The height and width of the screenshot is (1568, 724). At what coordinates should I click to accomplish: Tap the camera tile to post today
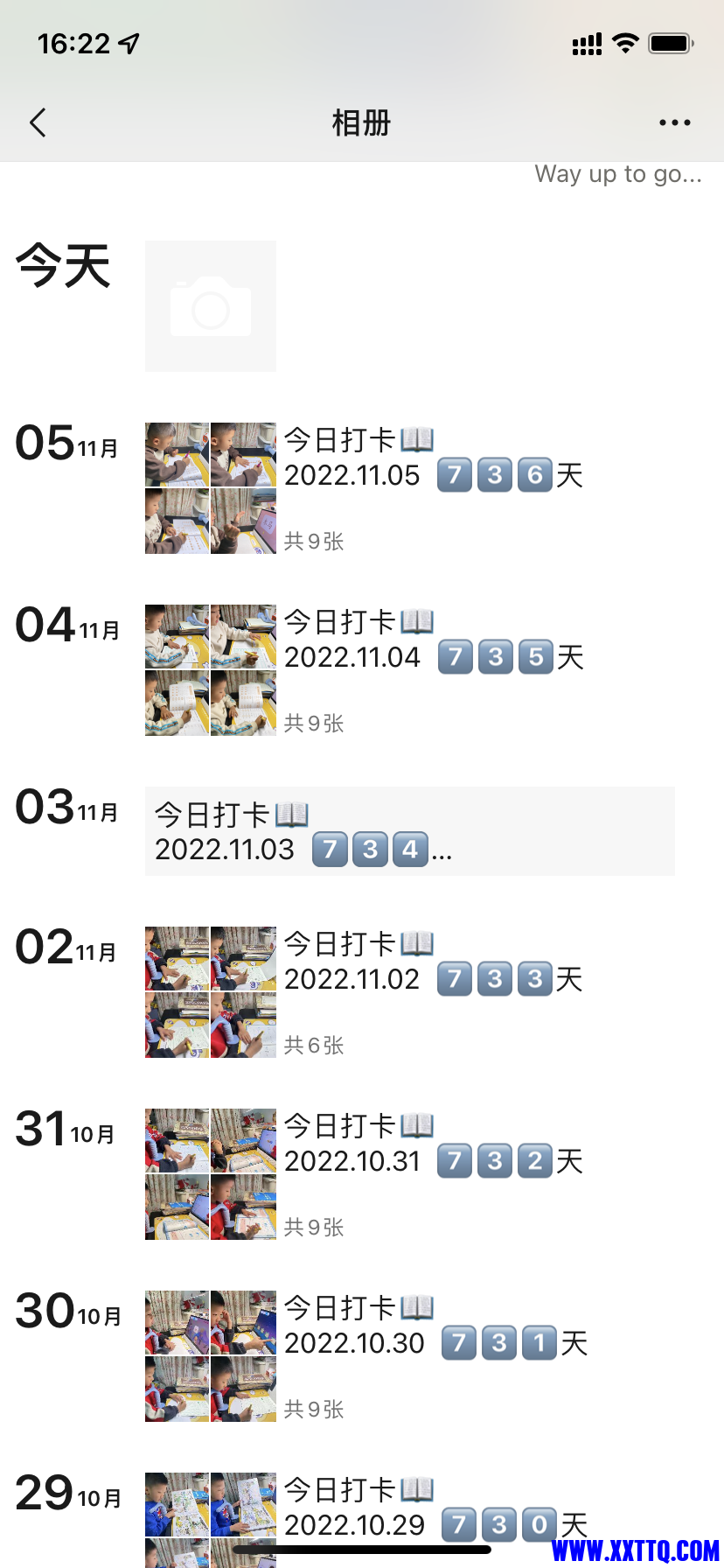tap(211, 306)
